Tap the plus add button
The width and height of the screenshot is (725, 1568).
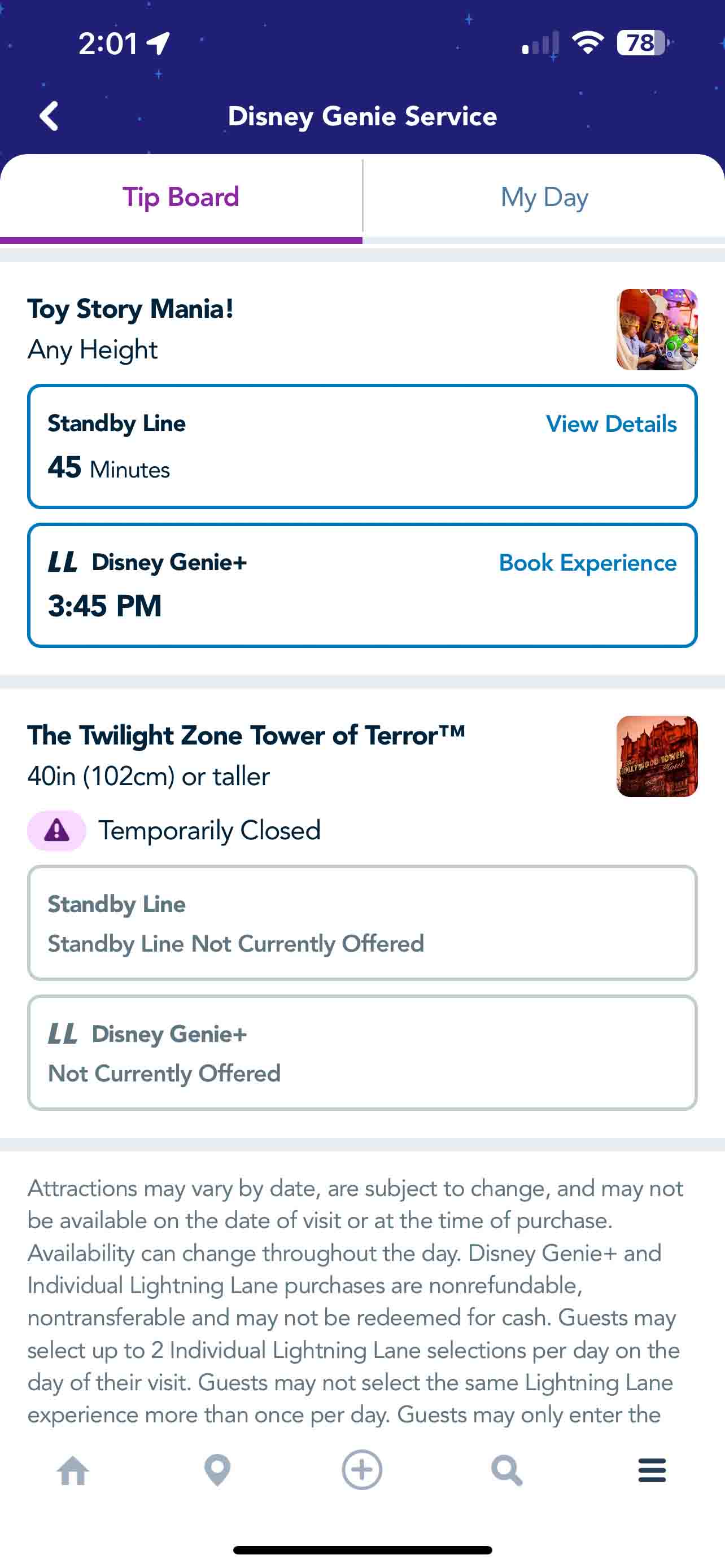pos(362,1470)
